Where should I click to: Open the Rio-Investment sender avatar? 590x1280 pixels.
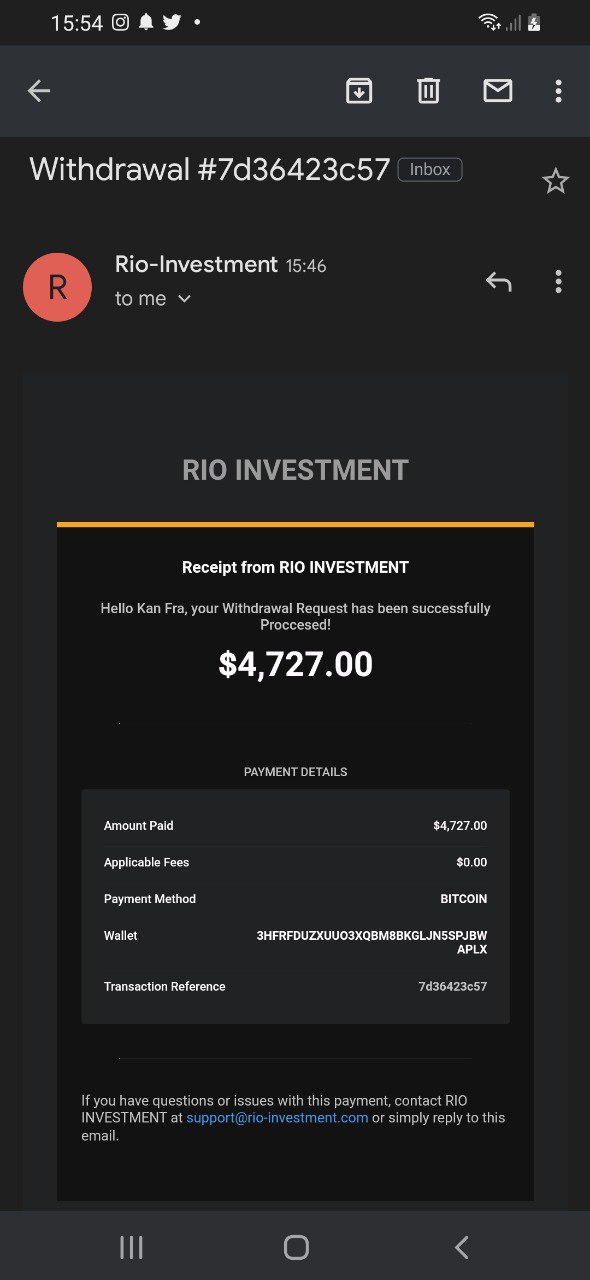pyautogui.click(x=57, y=287)
